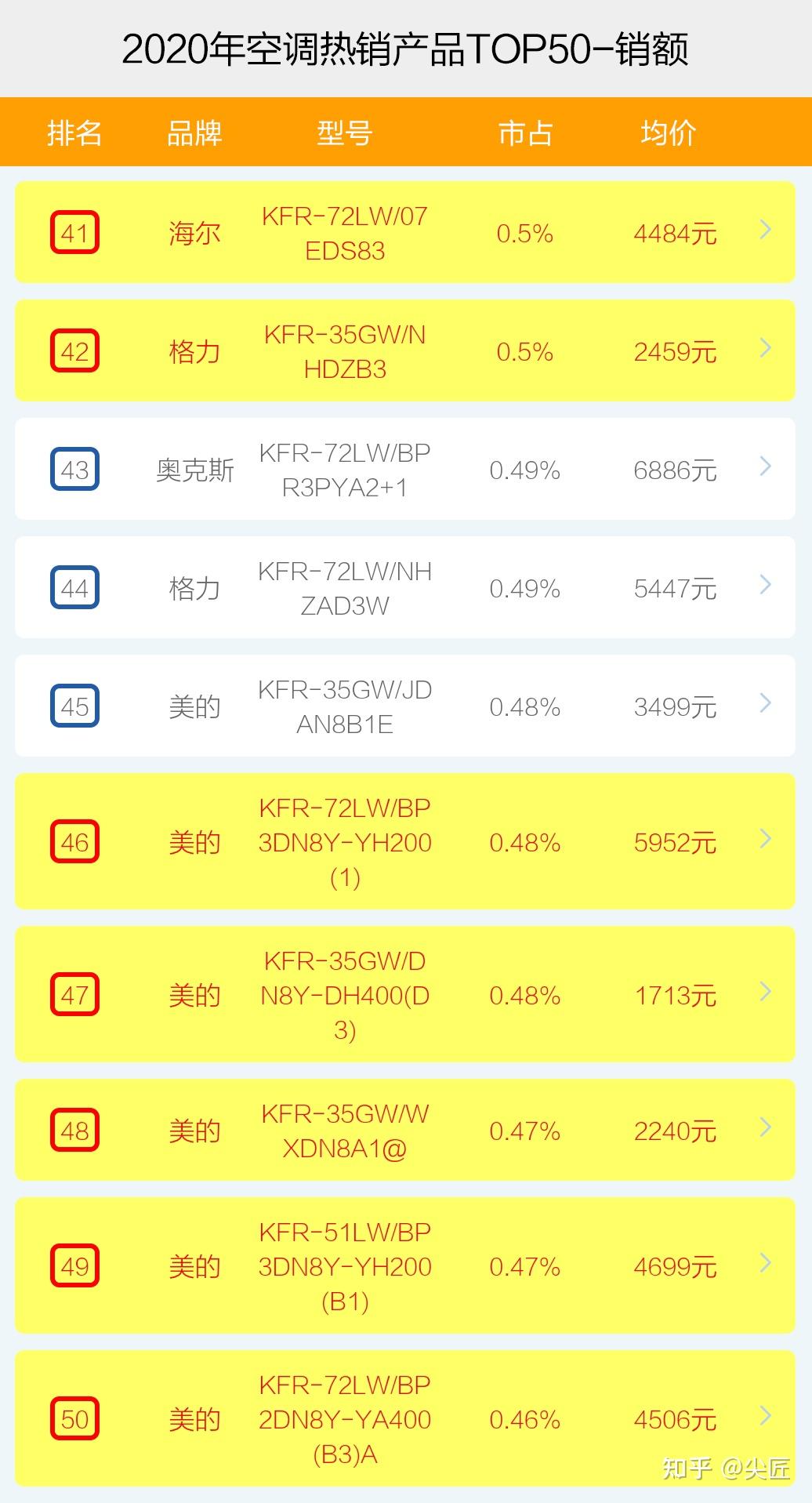The width and height of the screenshot is (812, 1503).
Task: Open rank 41 Haier KFR-72LW/07EDS83 row
Action: click(x=405, y=232)
